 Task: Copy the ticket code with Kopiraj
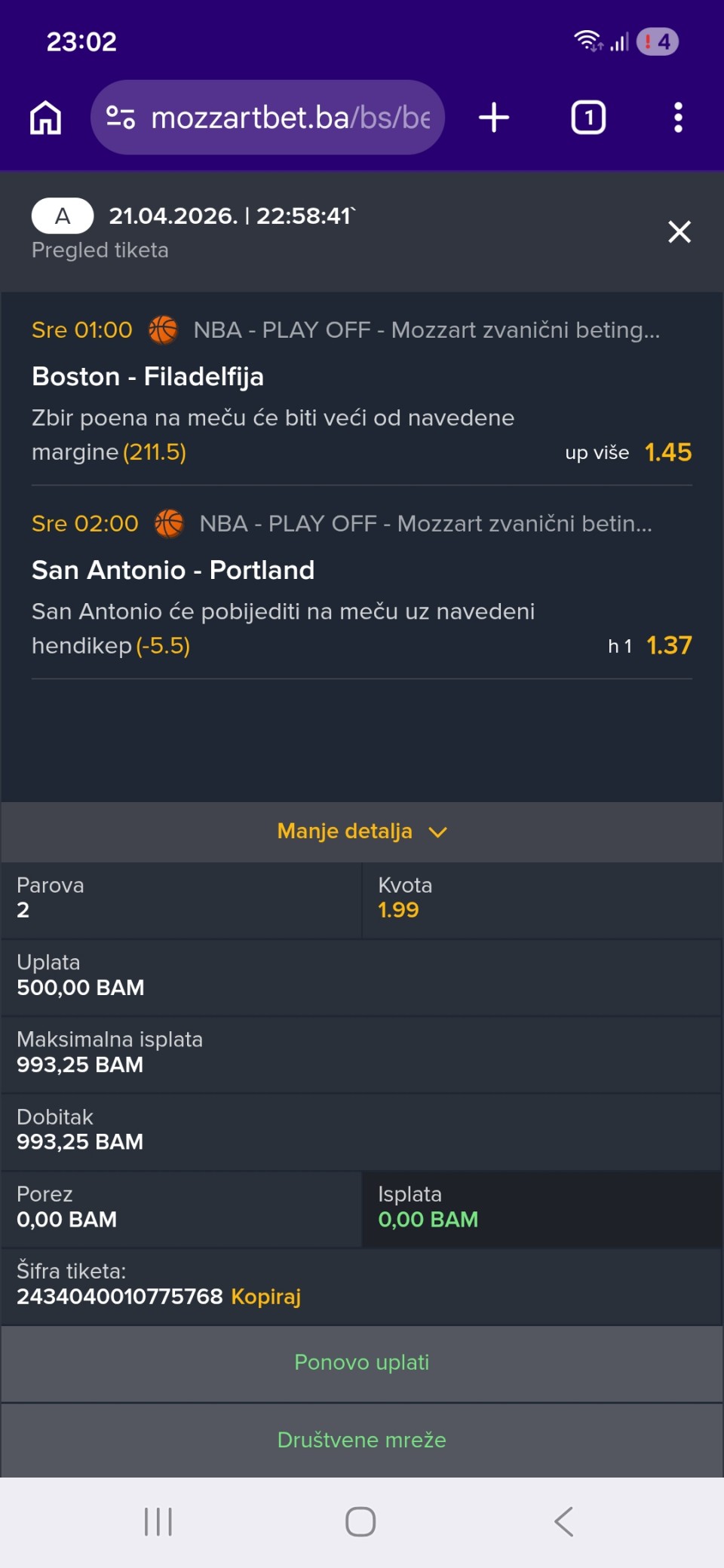pos(265,1296)
